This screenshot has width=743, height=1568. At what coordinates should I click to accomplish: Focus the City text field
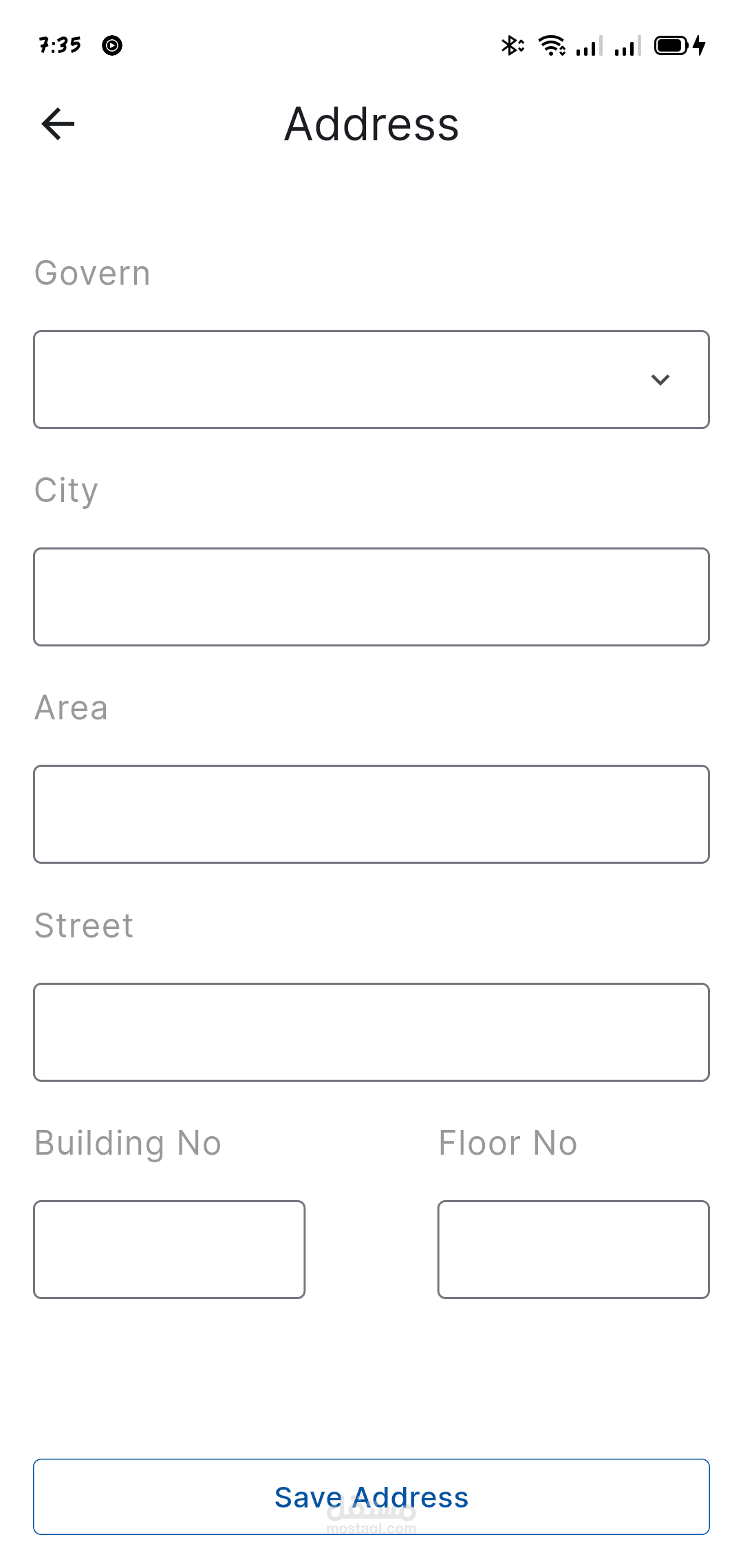371,597
